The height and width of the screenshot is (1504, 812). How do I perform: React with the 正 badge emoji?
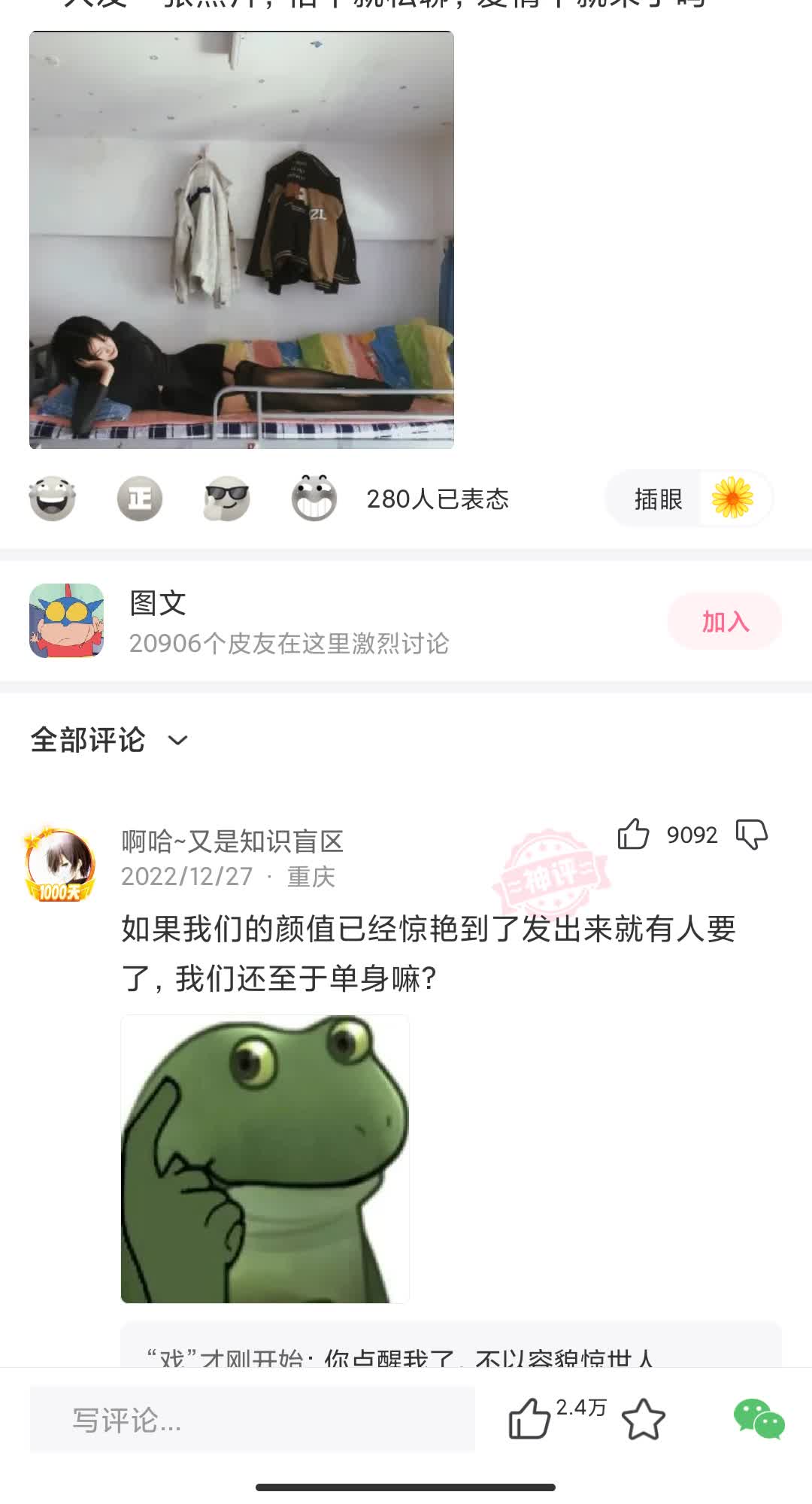(x=140, y=499)
